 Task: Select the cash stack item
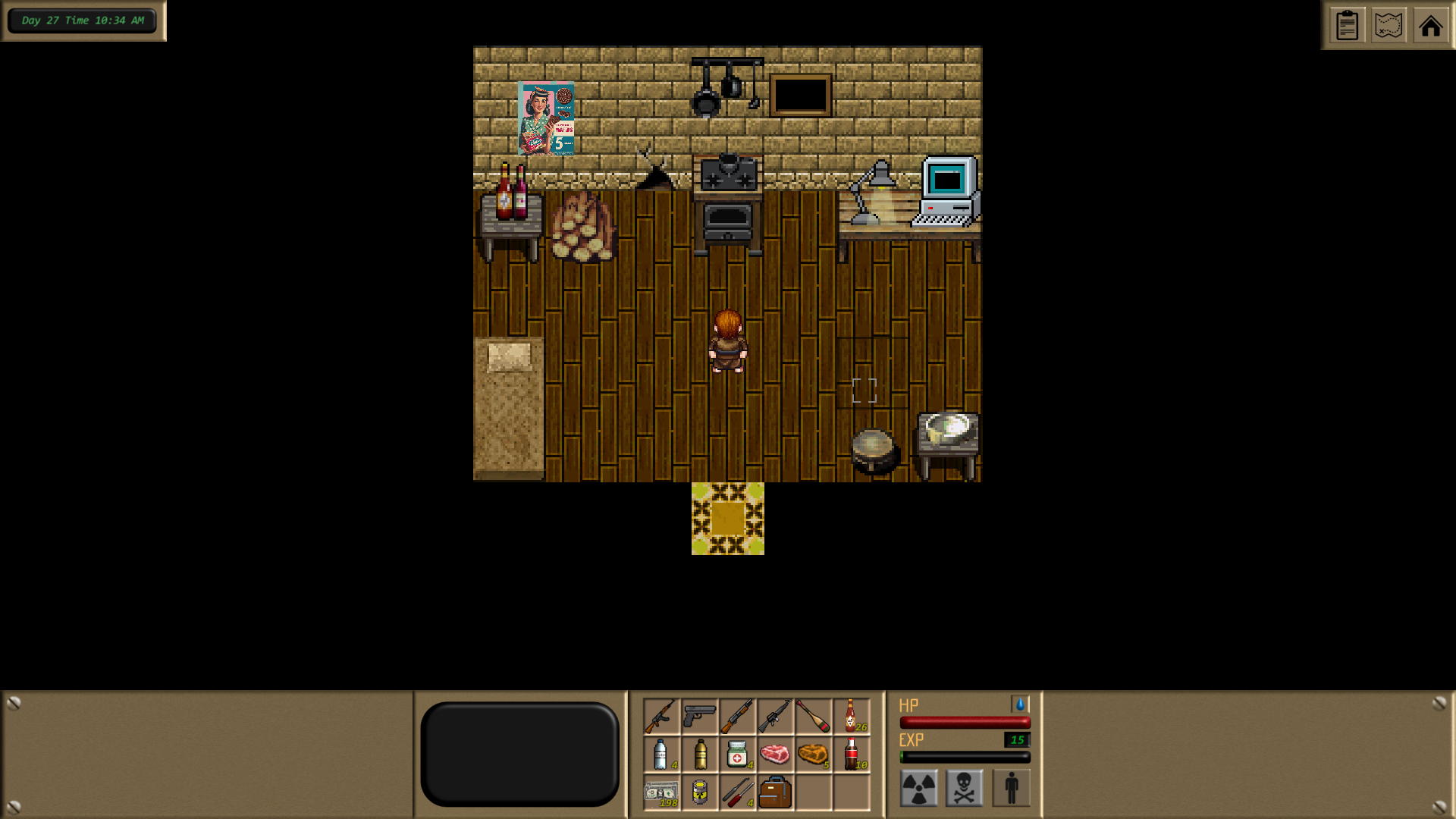(661, 792)
